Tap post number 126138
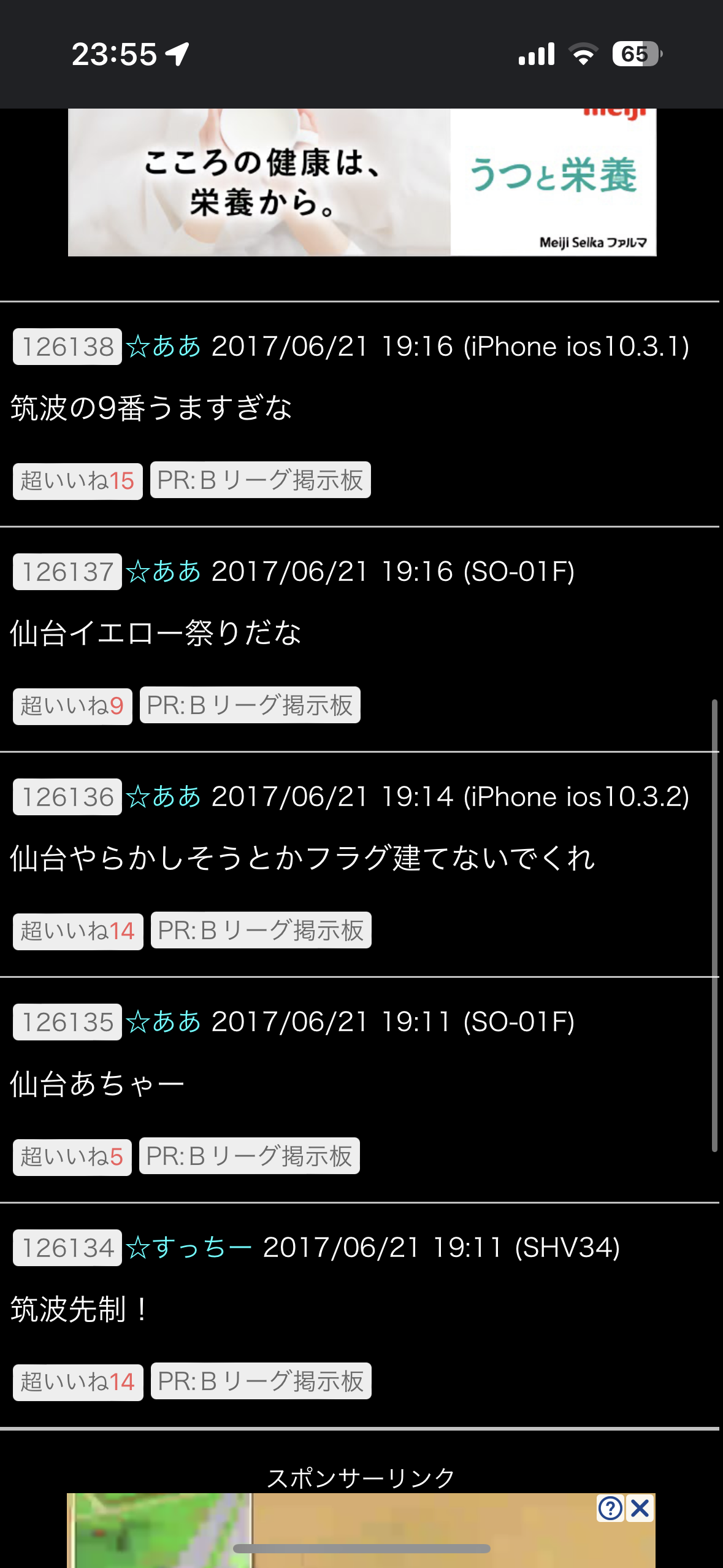723x1568 pixels. tap(67, 347)
